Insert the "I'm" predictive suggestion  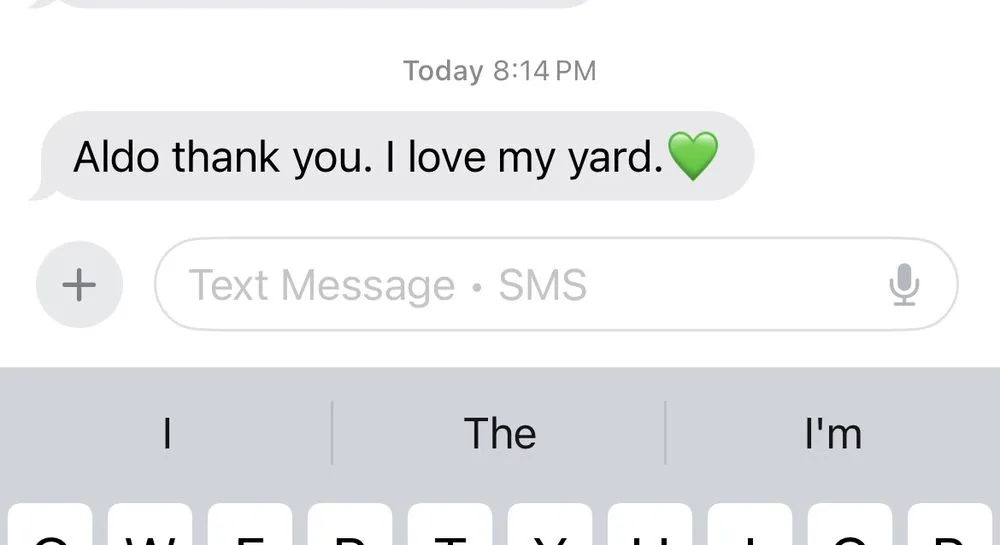(x=832, y=434)
